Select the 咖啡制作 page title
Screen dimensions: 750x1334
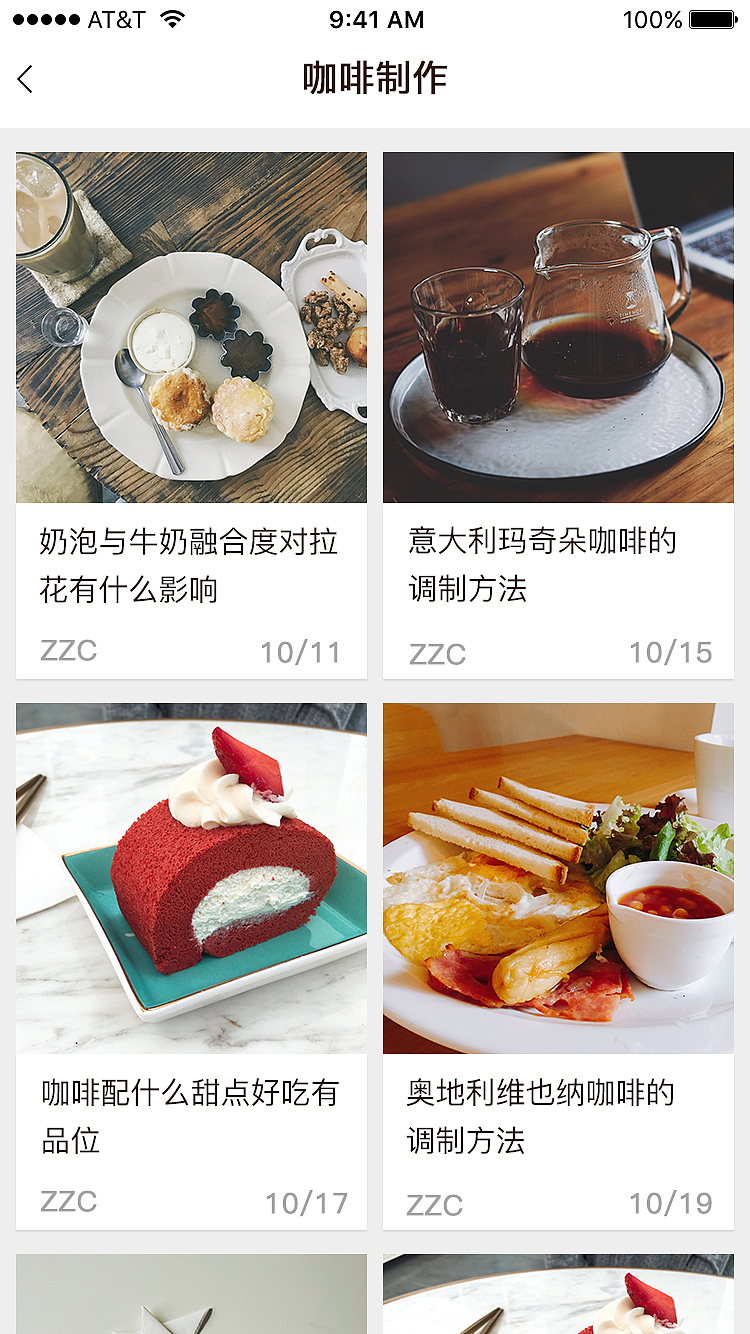375,78
